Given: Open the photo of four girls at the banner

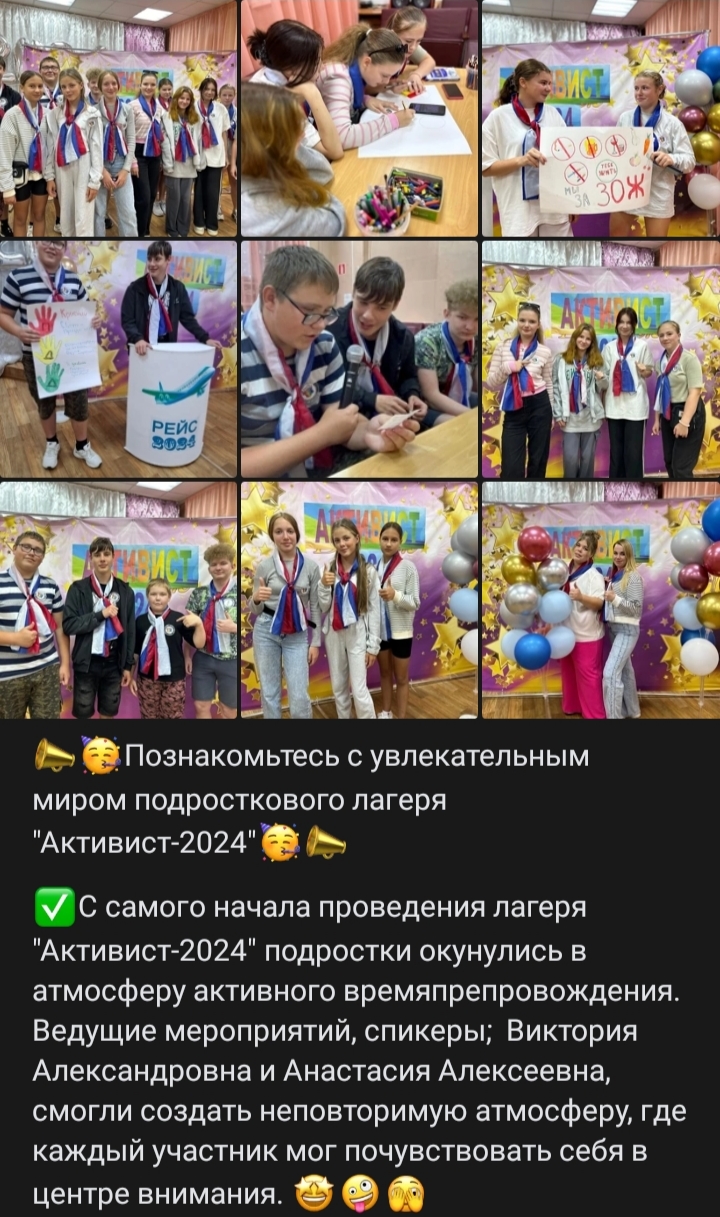Looking at the screenshot, I should [601, 359].
